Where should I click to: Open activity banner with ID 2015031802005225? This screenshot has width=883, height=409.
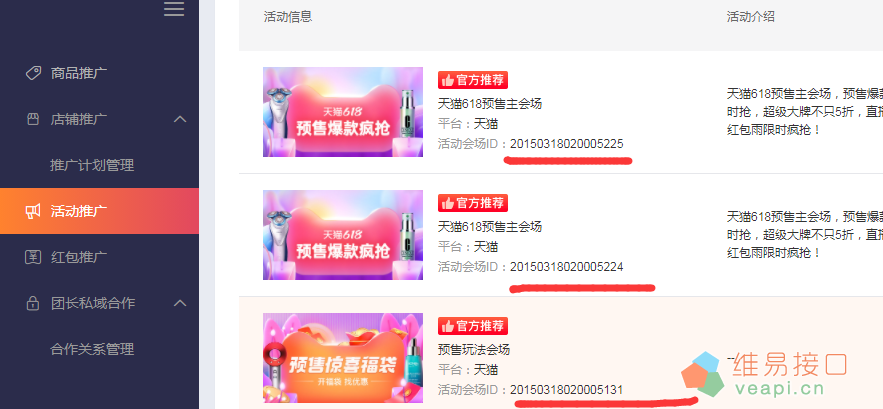[342, 112]
